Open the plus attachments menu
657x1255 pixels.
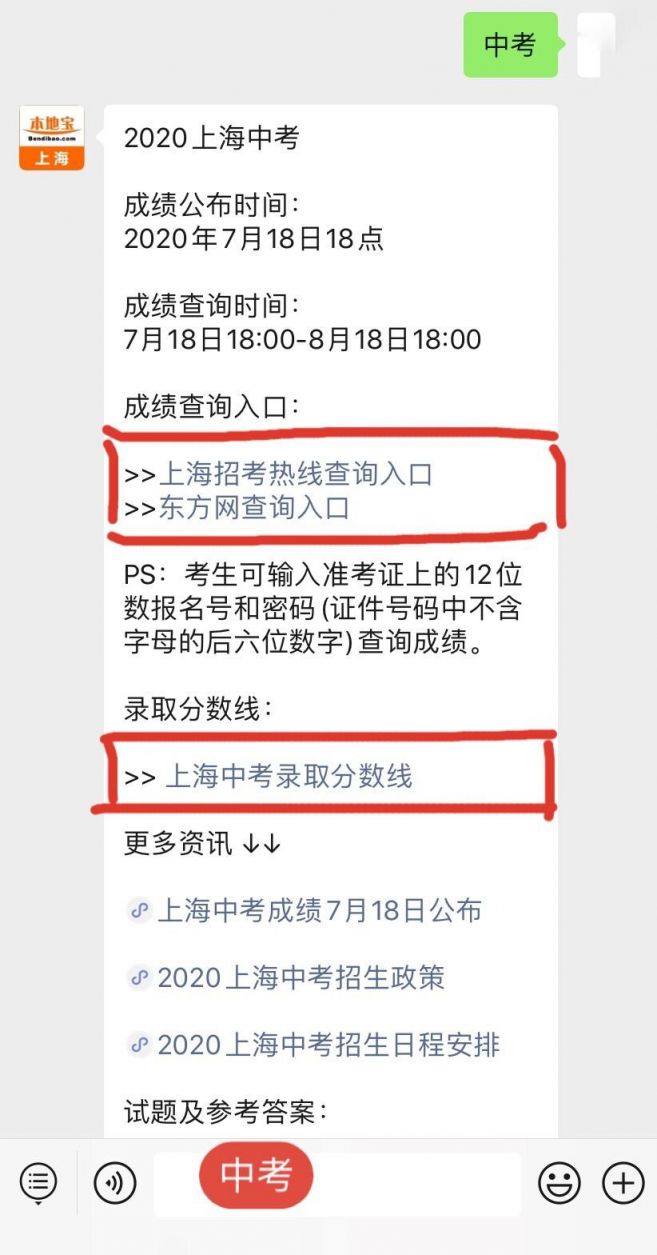click(x=622, y=1184)
